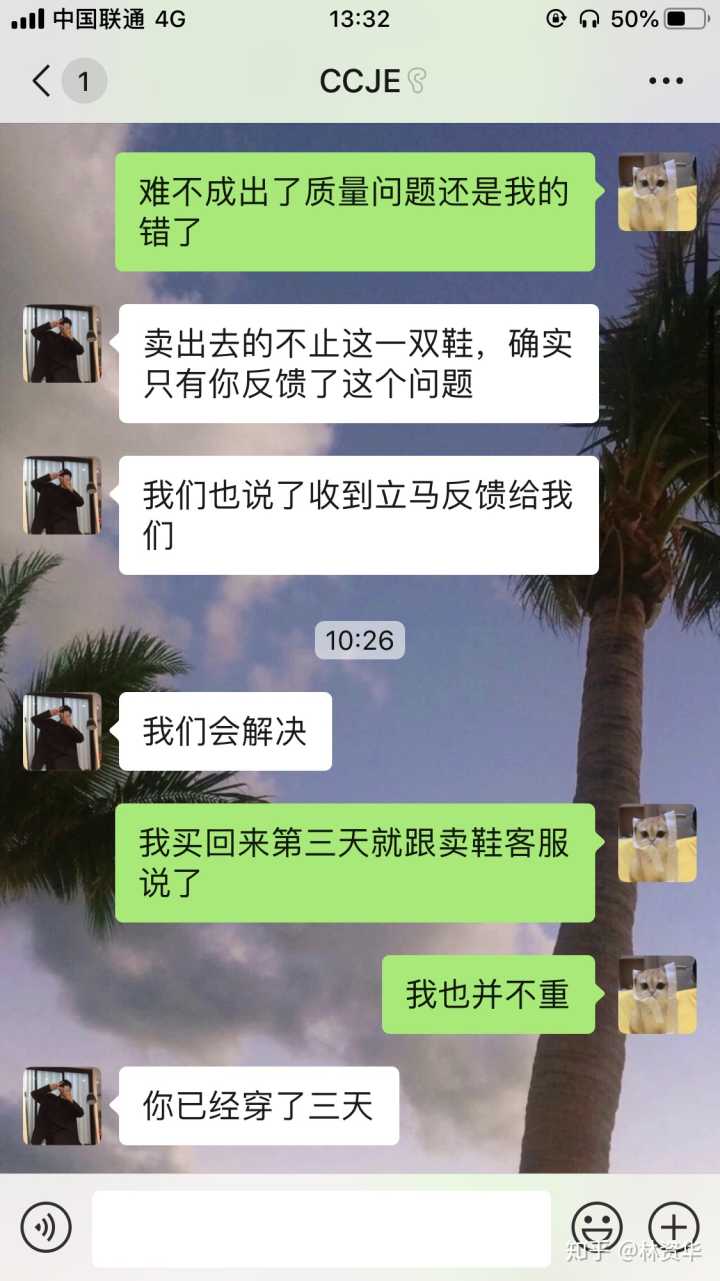Viewport: 720px width, 1281px height.
Task: Go back to the chat list
Action: point(42,81)
